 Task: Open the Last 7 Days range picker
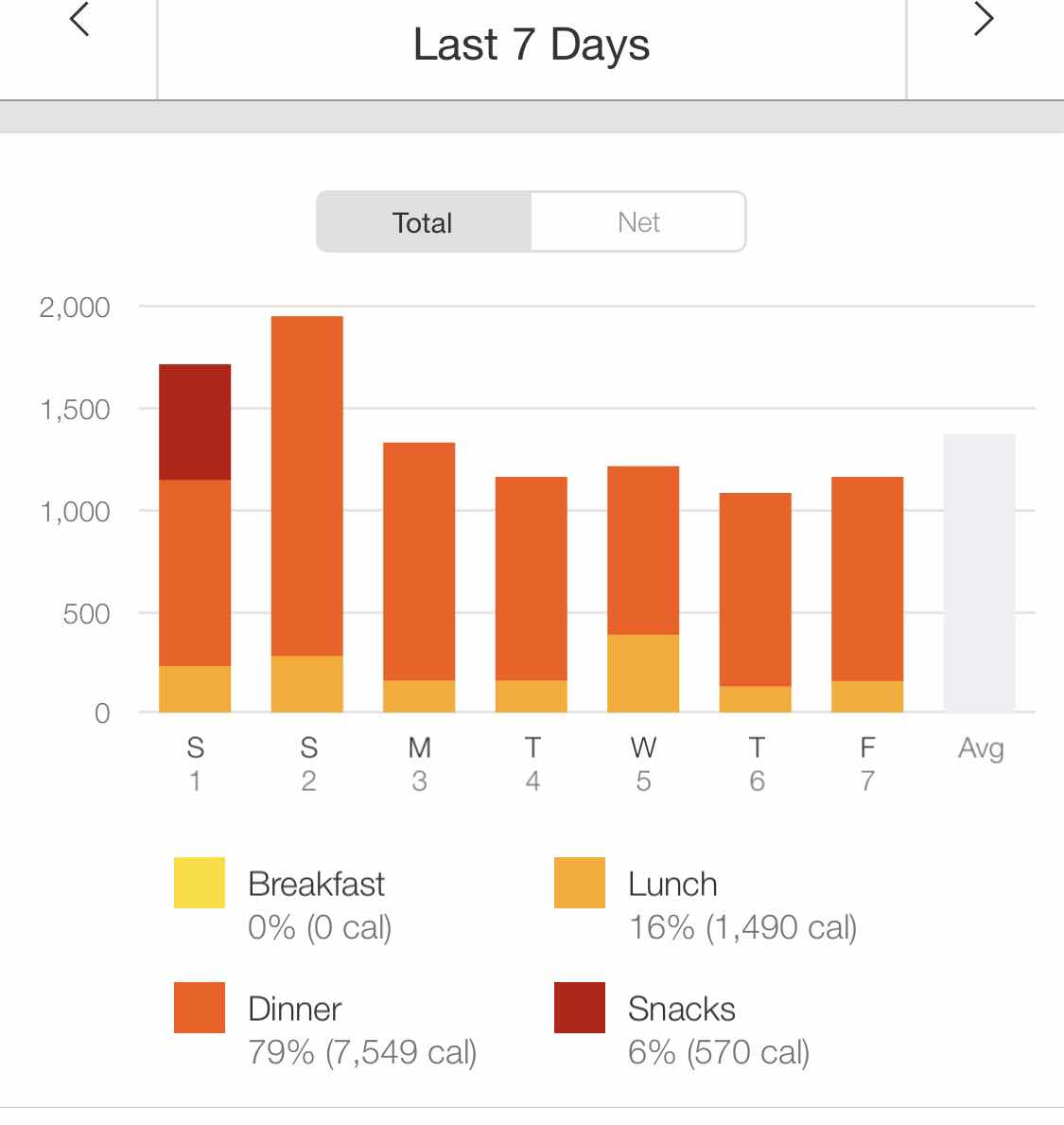(x=532, y=44)
